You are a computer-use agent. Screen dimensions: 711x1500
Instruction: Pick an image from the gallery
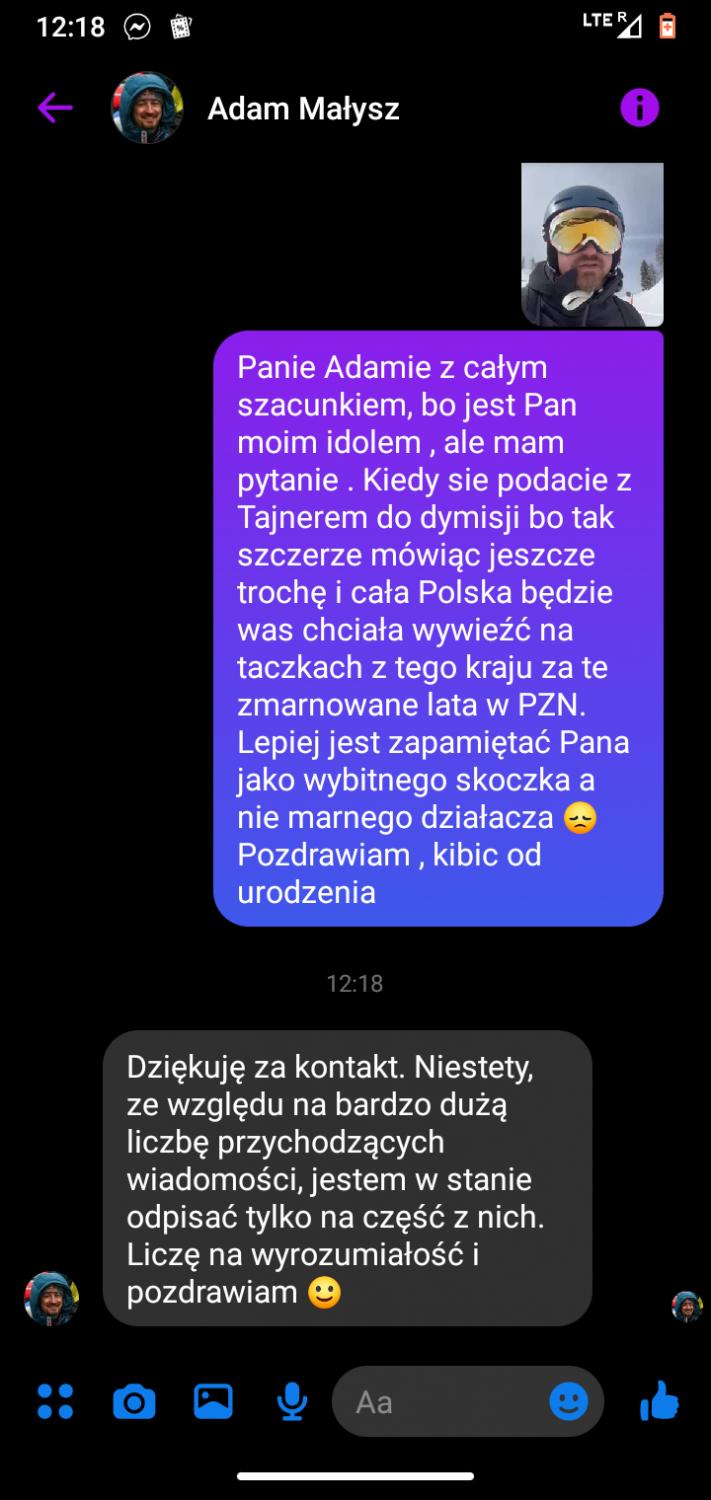(213, 1401)
